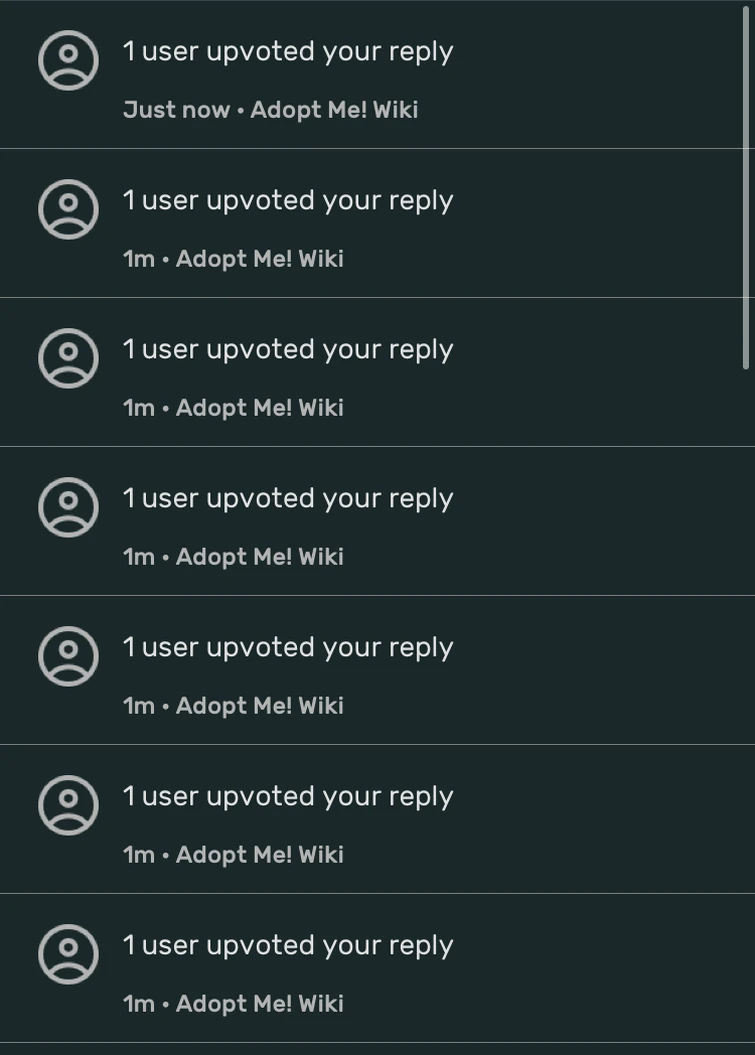
Task: Open the 'Adopt Me! Wiki' link on the bottom notification
Action: coord(259,1003)
